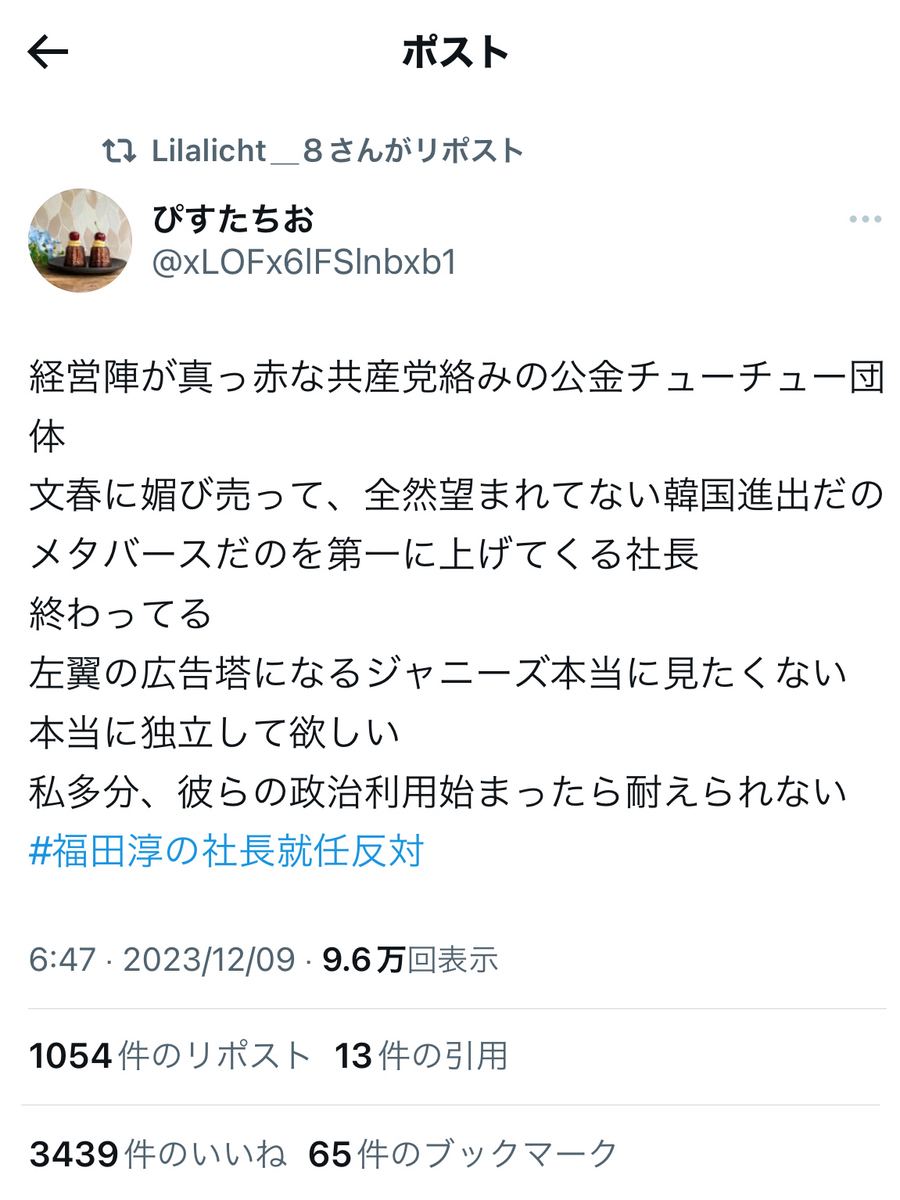The width and height of the screenshot is (900, 1200).
Task: Open ぴすたちお's profile picture
Action: pyautogui.click(x=80, y=241)
